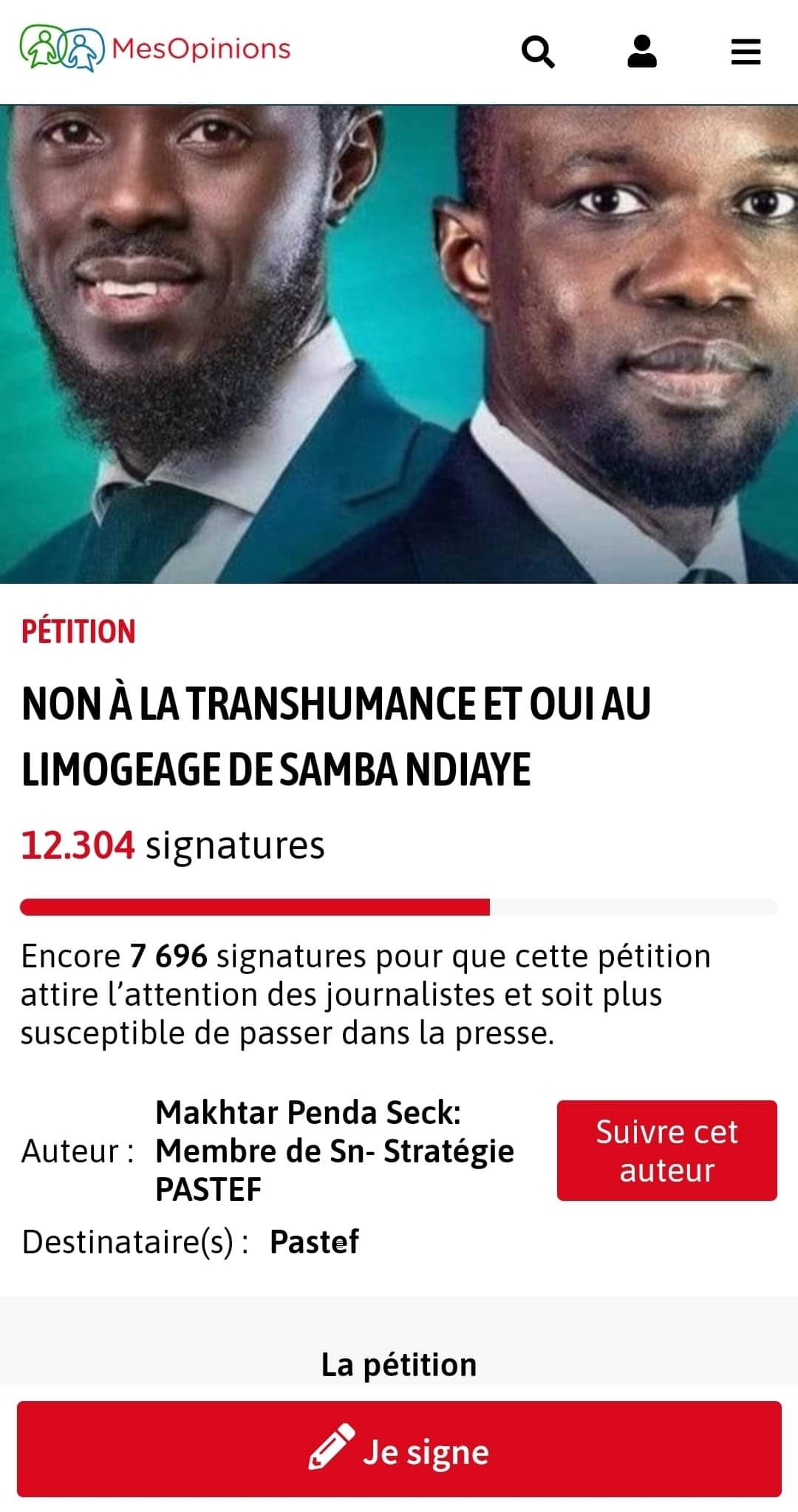Go to MesOpinions home via logo
This screenshot has width=798, height=1512.
pyautogui.click(x=155, y=49)
